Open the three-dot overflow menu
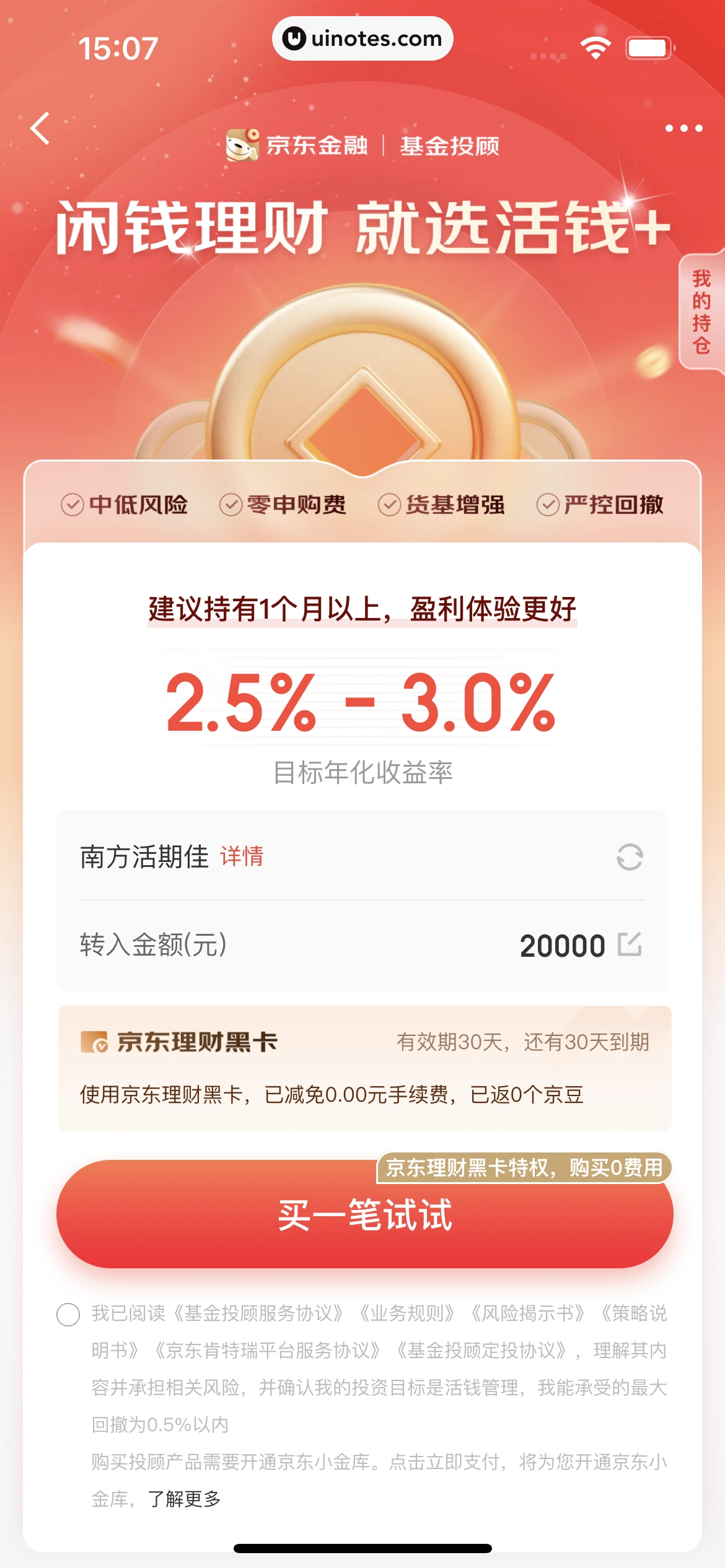 [683, 128]
